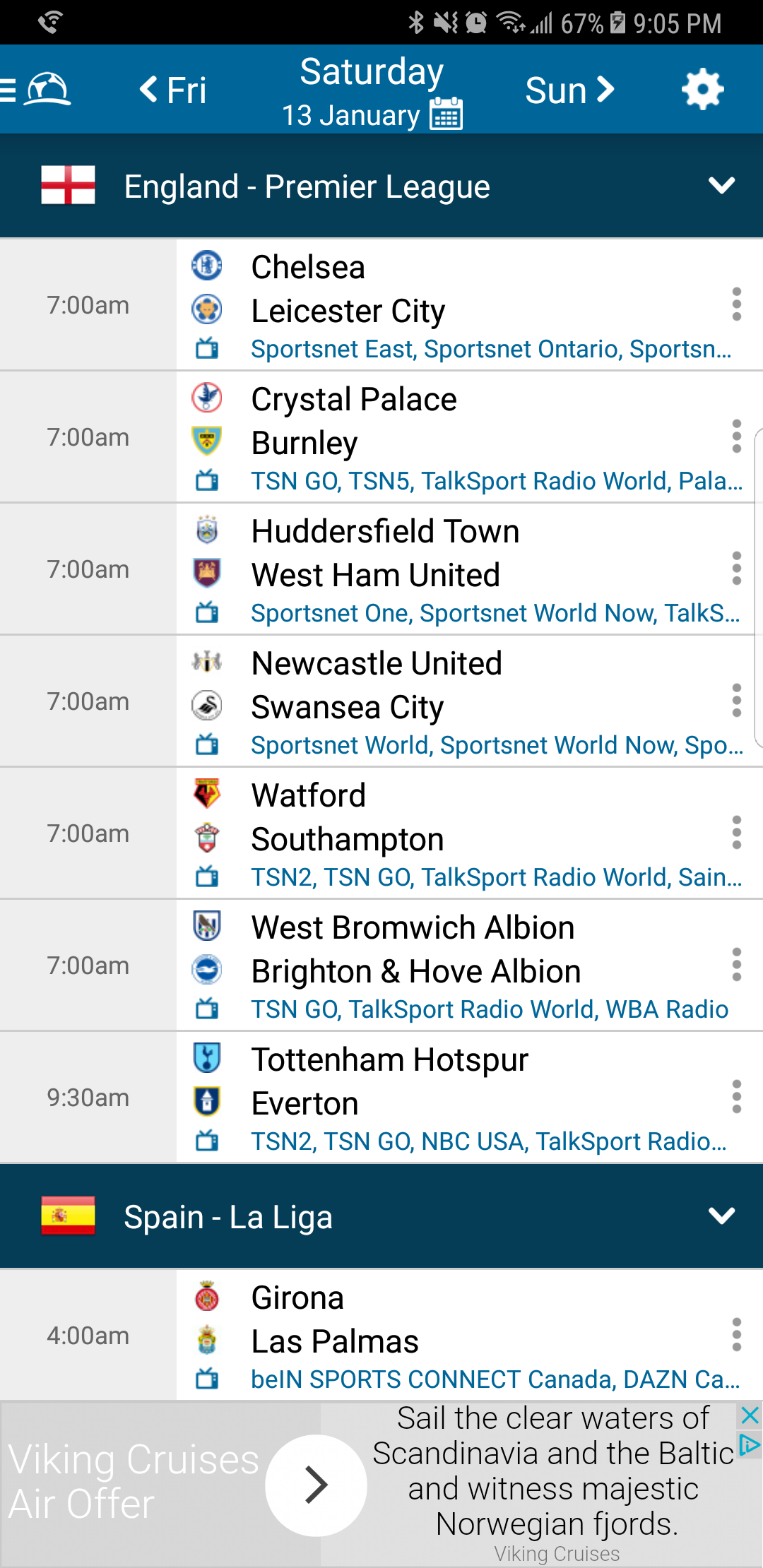Open the calendar date picker
Viewport: 763px width, 1568px height.
pos(446,114)
